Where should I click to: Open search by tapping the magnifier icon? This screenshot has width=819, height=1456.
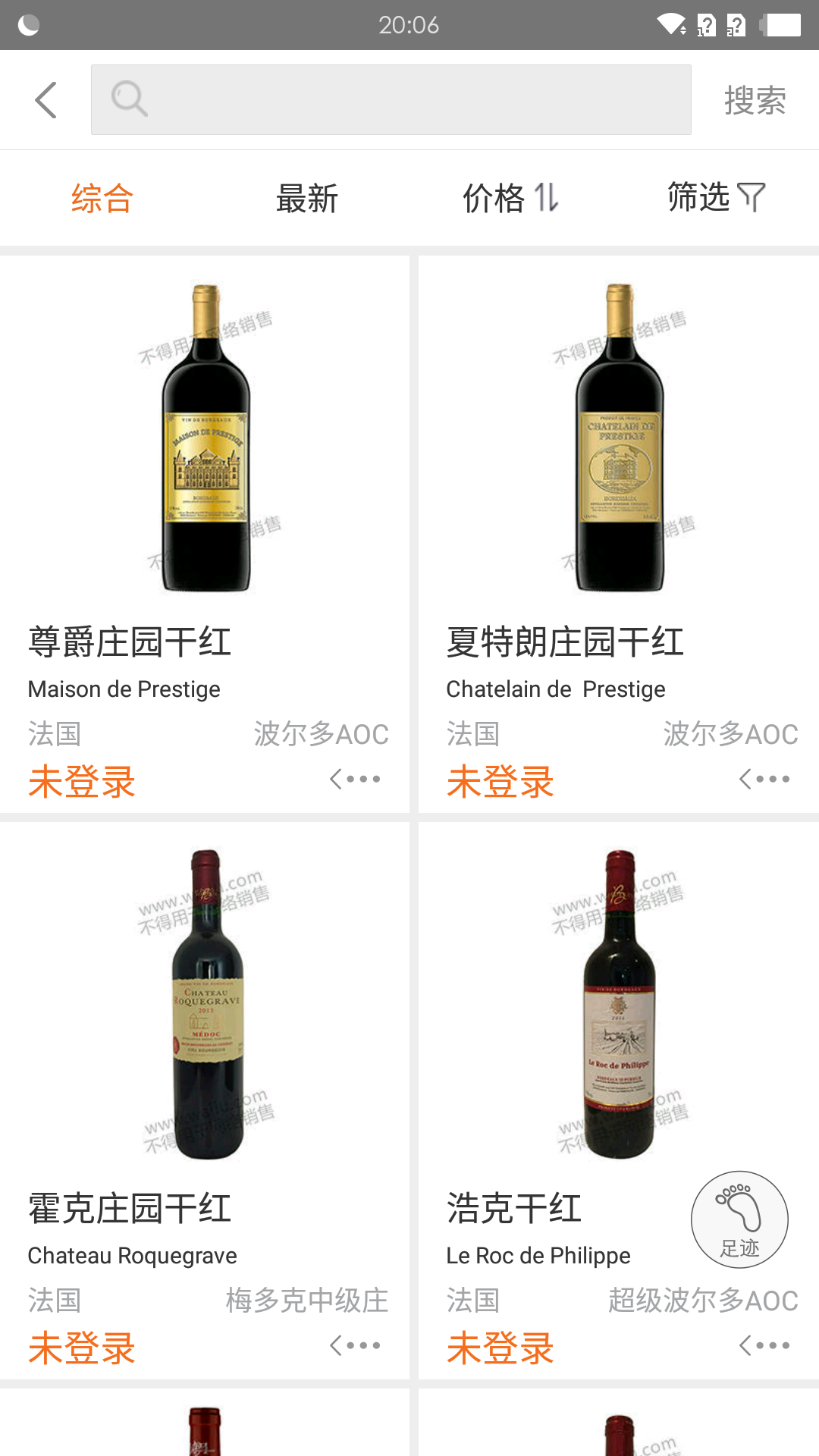[129, 99]
